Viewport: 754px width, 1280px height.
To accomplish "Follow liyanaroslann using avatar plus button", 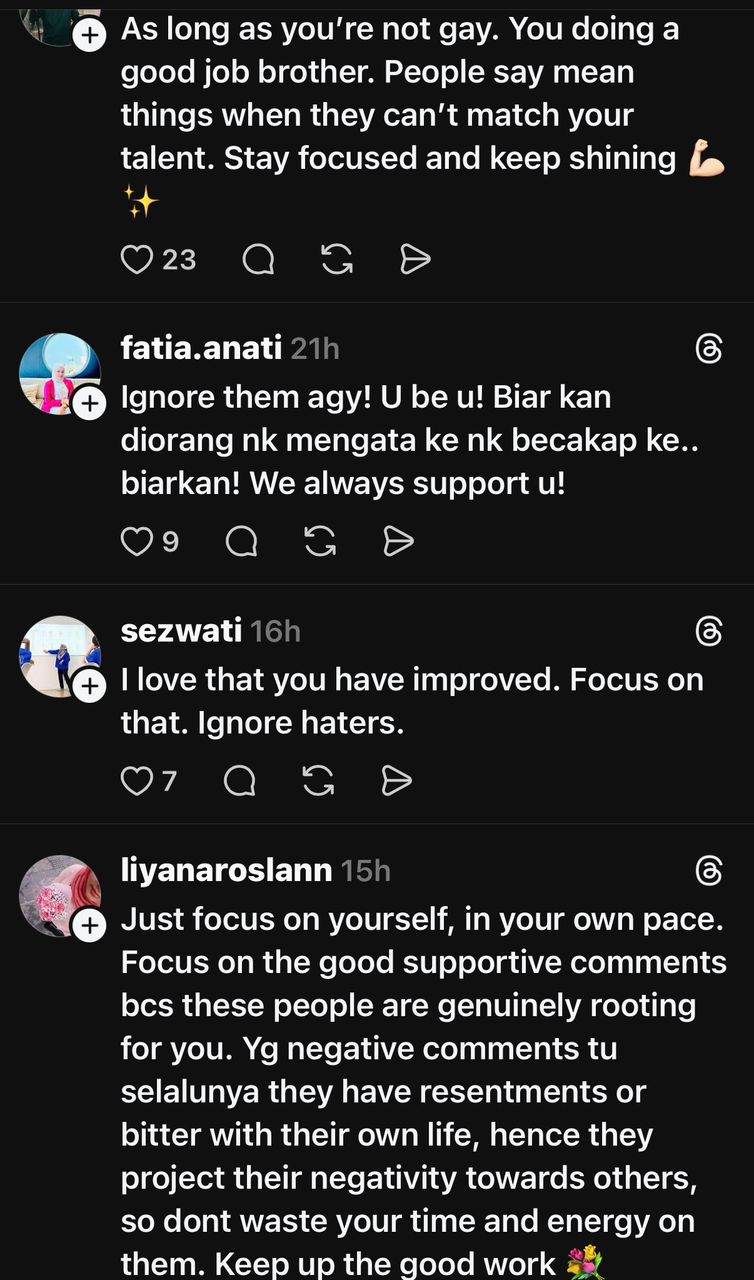I will click(89, 926).
